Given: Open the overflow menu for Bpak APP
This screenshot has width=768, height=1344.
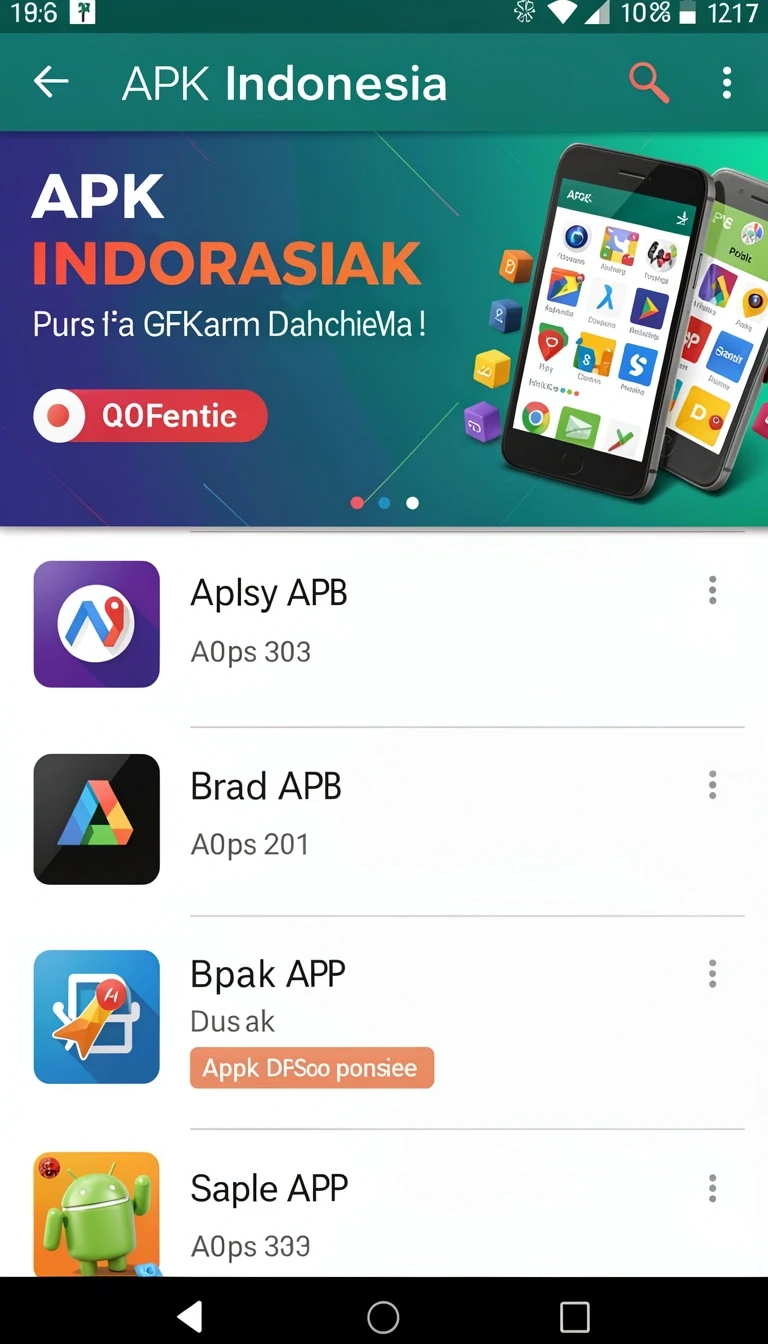Looking at the screenshot, I should (712, 973).
